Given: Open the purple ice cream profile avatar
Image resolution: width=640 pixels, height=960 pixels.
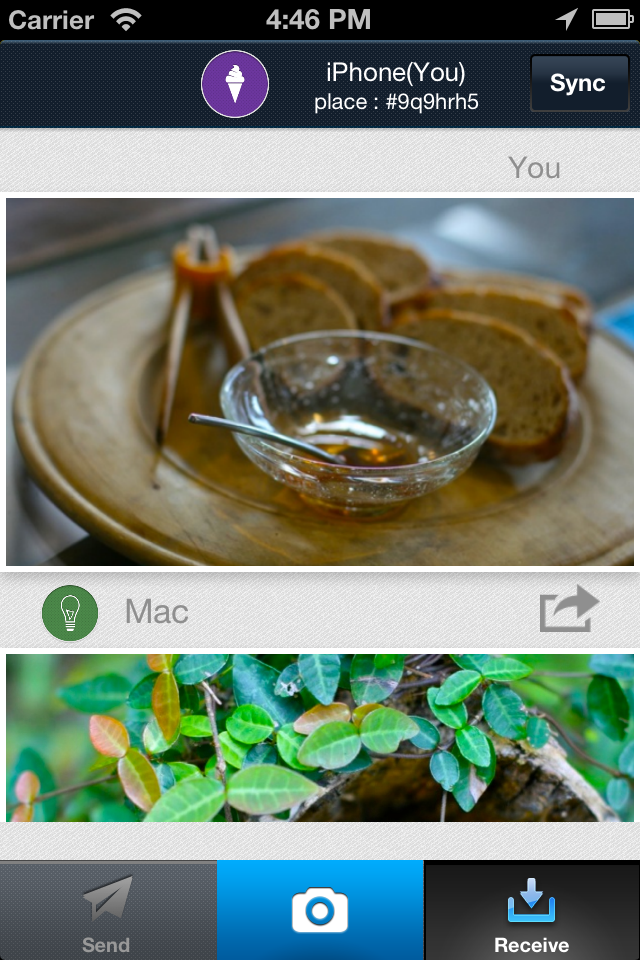Looking at the screenshot, I should tap(235, 84).
